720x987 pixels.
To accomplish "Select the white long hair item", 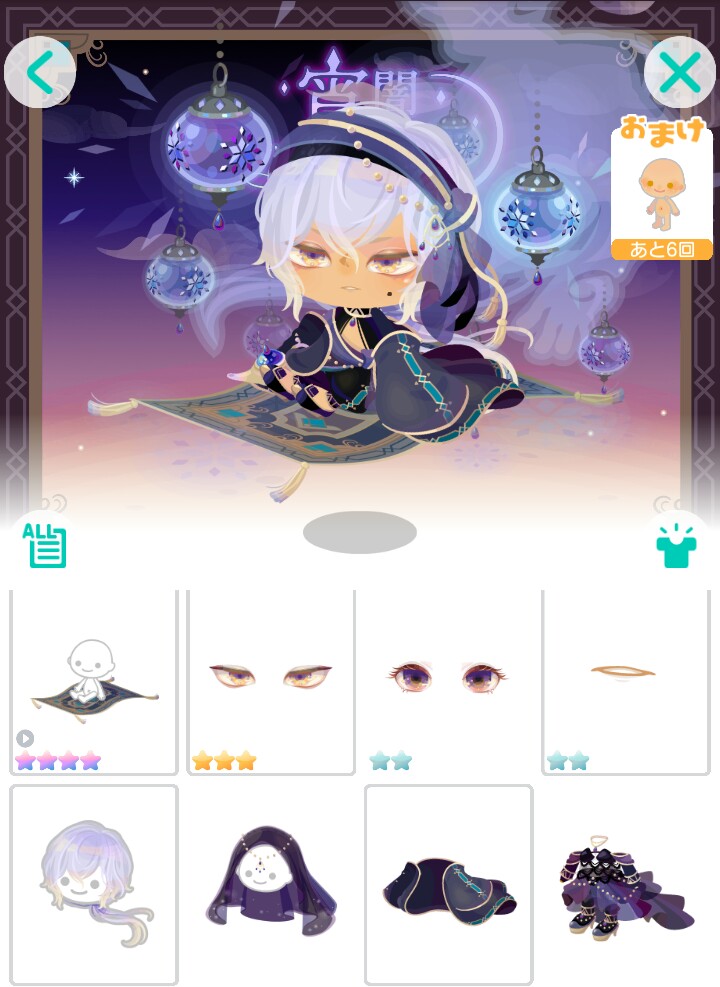I will pos(94,884).
